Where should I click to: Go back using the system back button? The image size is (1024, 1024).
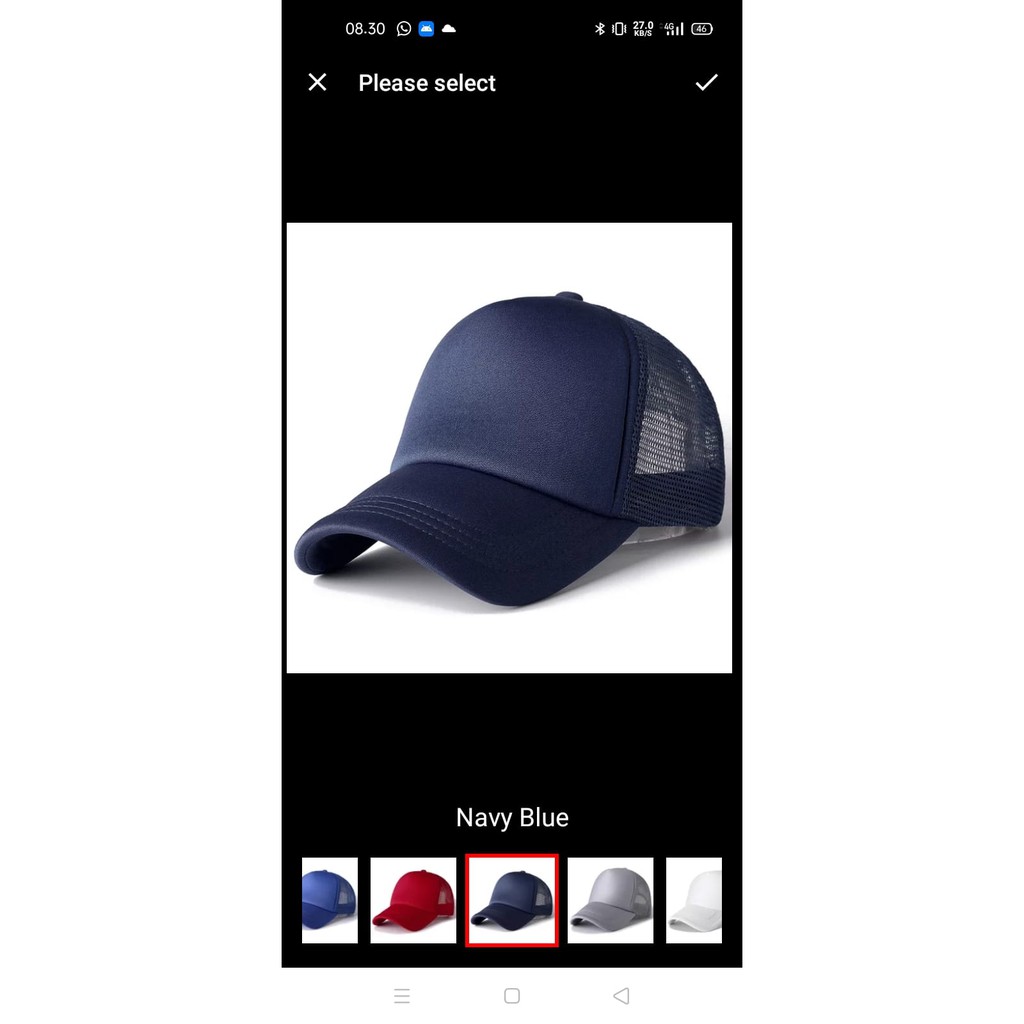tap(621, 996)
